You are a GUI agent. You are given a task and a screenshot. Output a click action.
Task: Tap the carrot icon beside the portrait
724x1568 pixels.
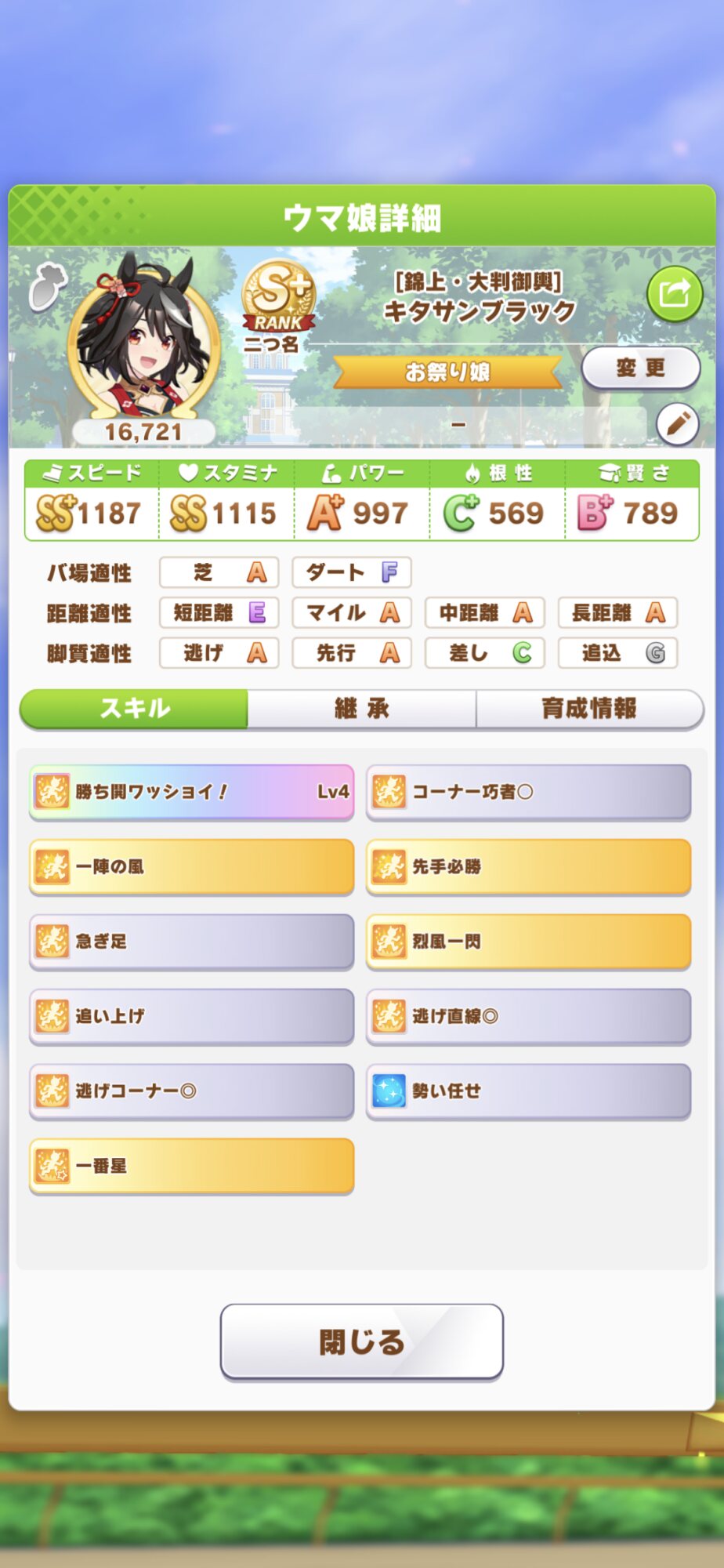[x=47, y=285]
